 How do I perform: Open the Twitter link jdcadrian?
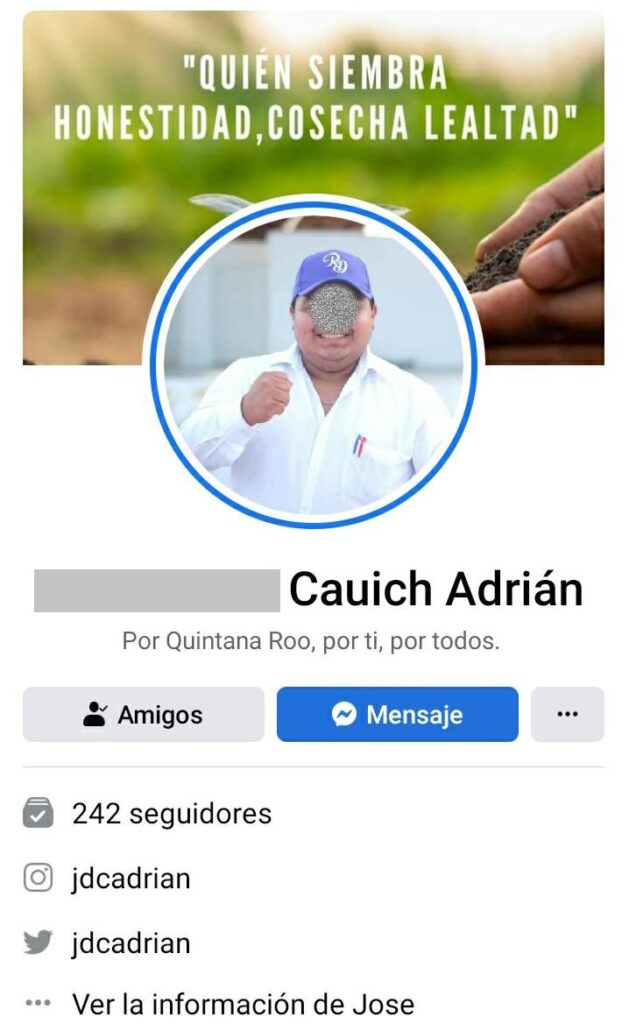coord(130,943)
